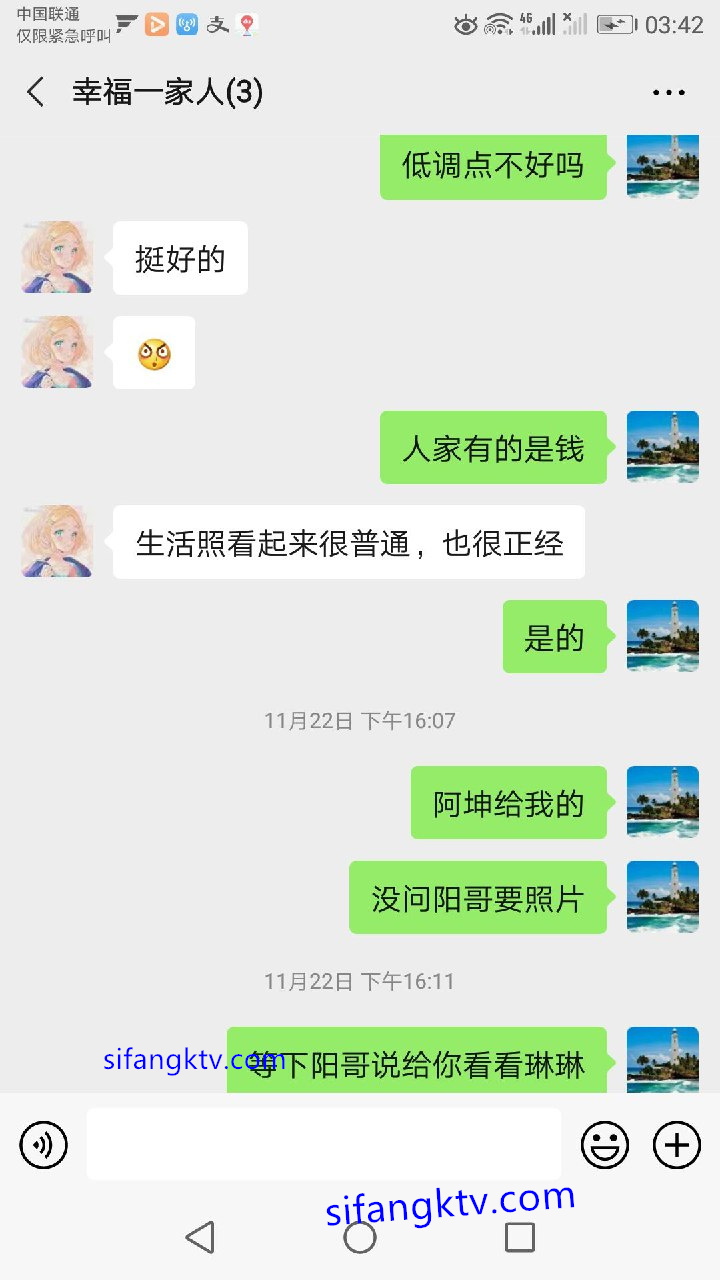Open the emoji sticker panel
The width and height of the screenshot is (720, 1280).
605,1145
